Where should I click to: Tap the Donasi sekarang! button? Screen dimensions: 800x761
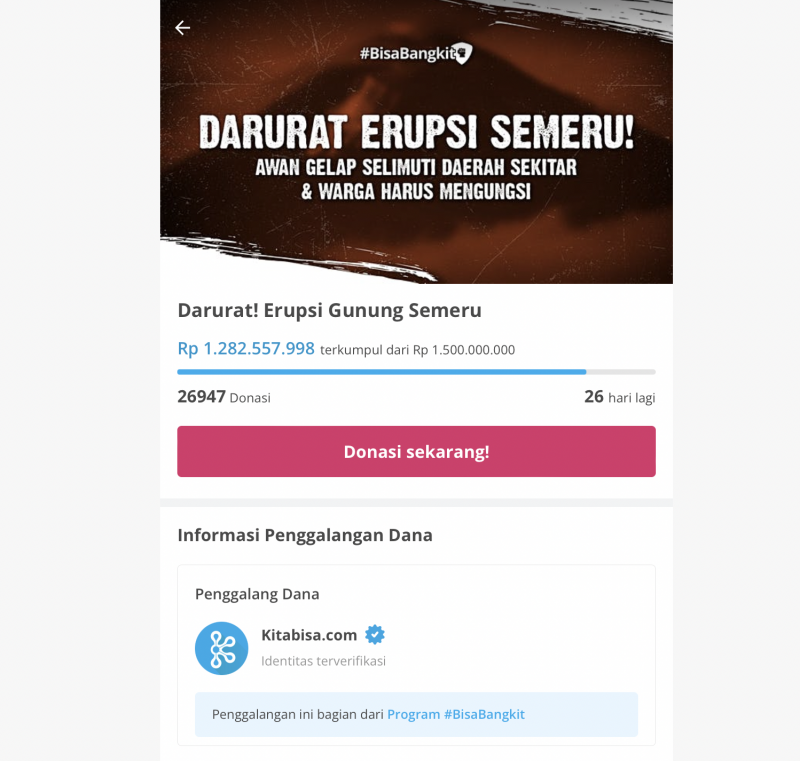click(x=416, y=452)
